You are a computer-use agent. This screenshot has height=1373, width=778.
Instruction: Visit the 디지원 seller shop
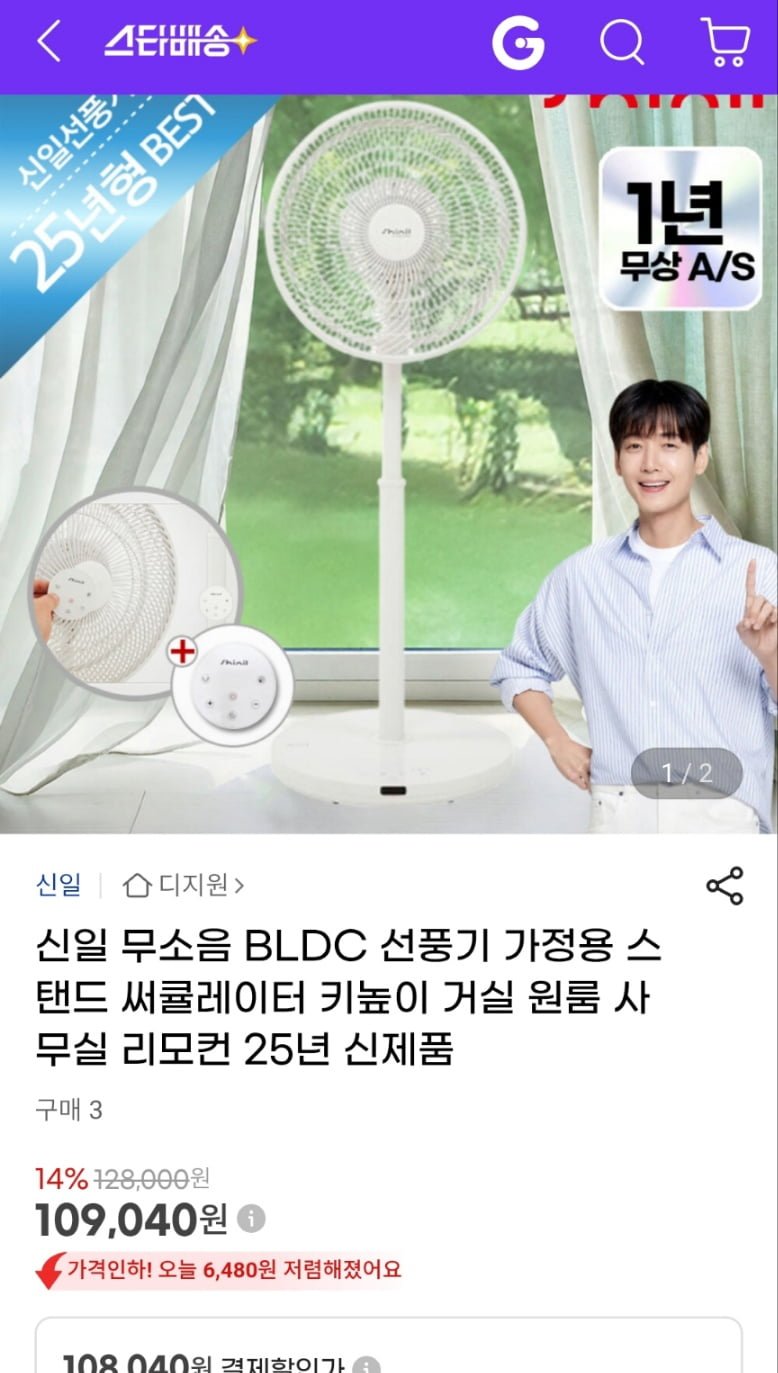pyautogui.click(x=184, y=885)
